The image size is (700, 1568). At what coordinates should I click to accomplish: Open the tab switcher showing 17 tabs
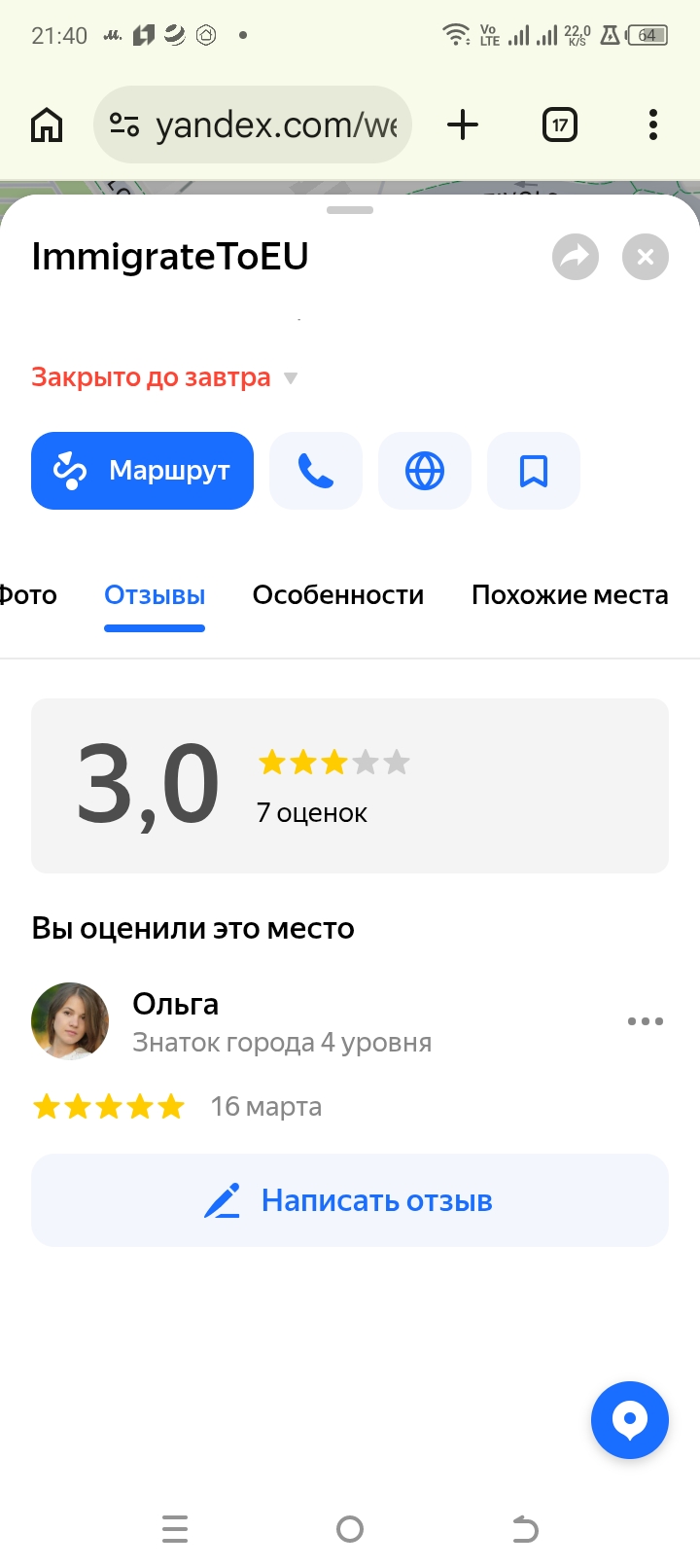click(x=559, y=125)
